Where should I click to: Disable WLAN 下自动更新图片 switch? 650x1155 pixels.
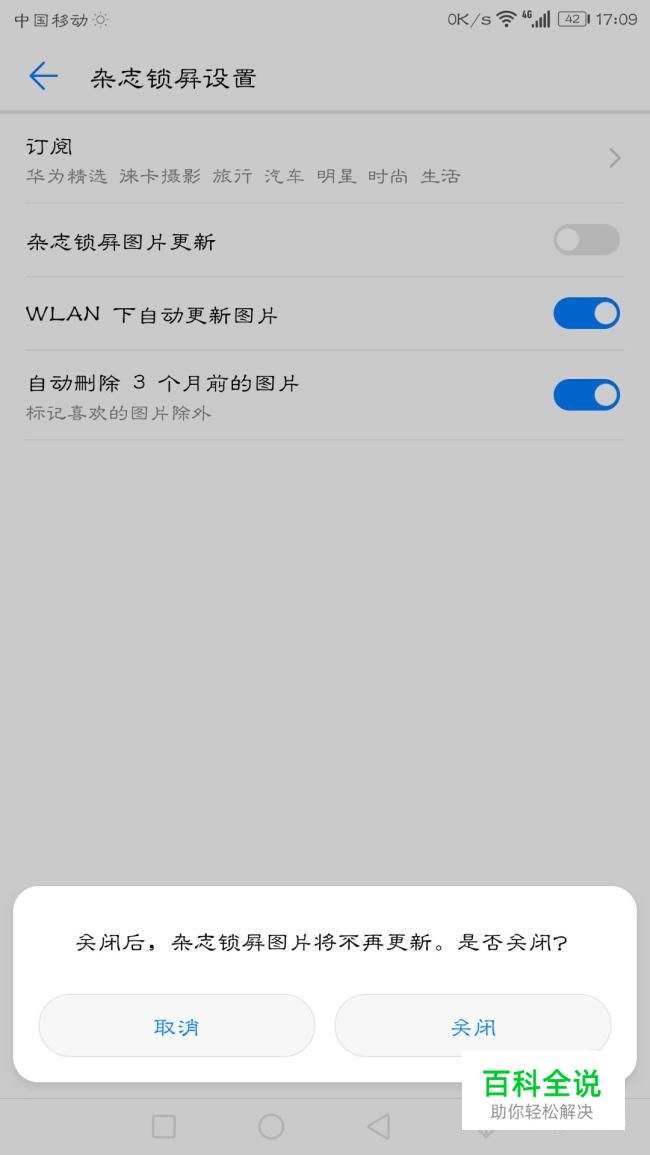[587, 313]
